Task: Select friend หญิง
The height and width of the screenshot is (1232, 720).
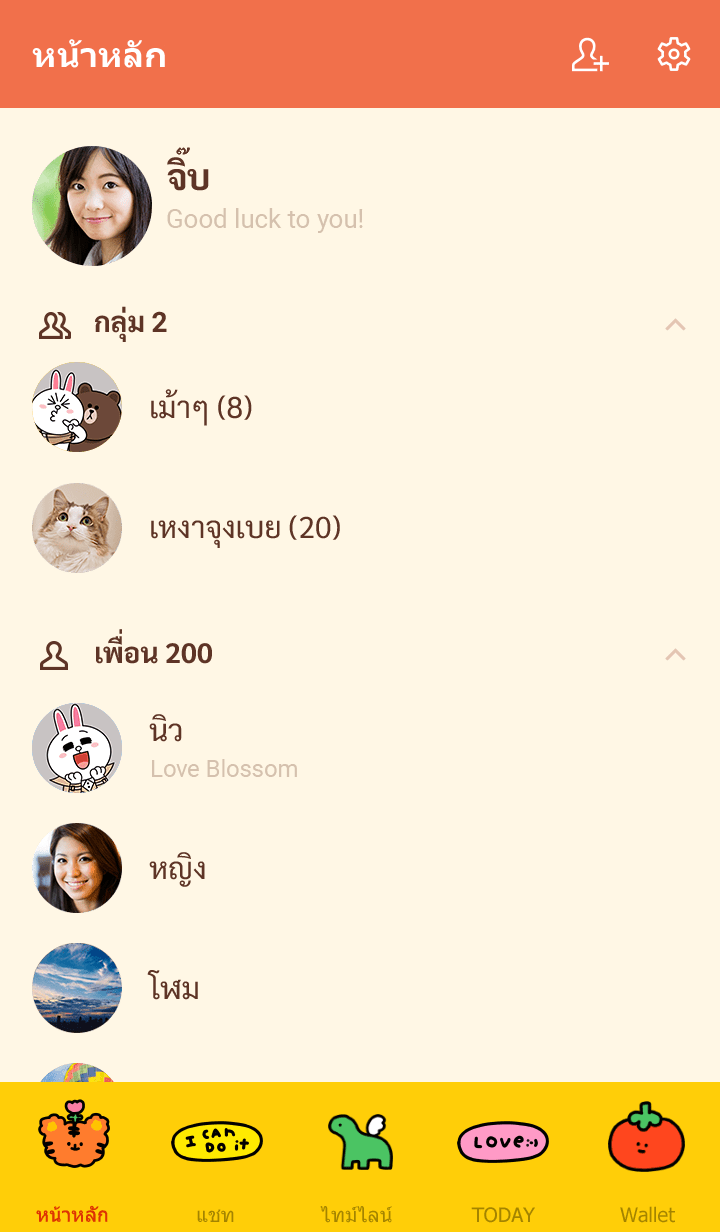Action: (x=177, y=868)
